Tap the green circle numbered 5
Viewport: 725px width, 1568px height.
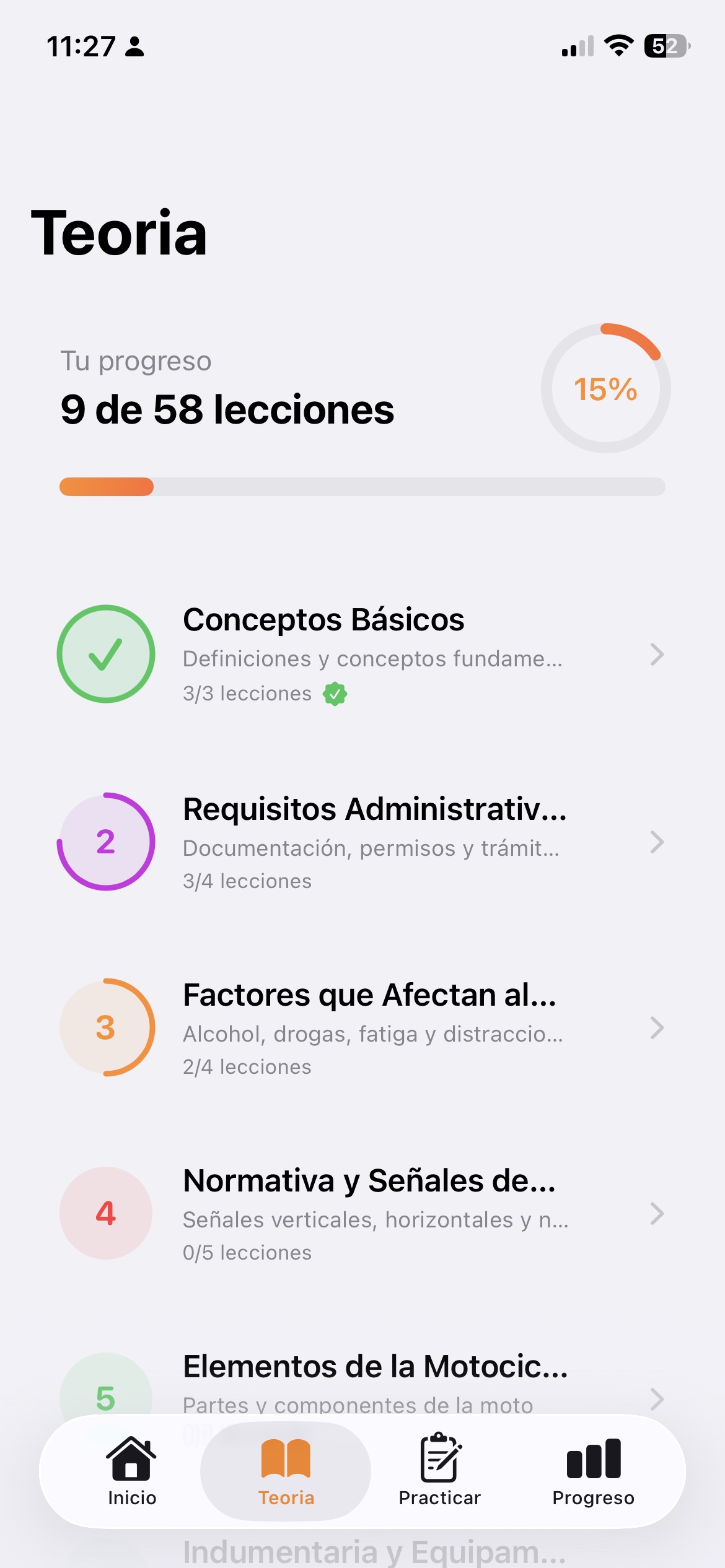(x=106, y=1396)
